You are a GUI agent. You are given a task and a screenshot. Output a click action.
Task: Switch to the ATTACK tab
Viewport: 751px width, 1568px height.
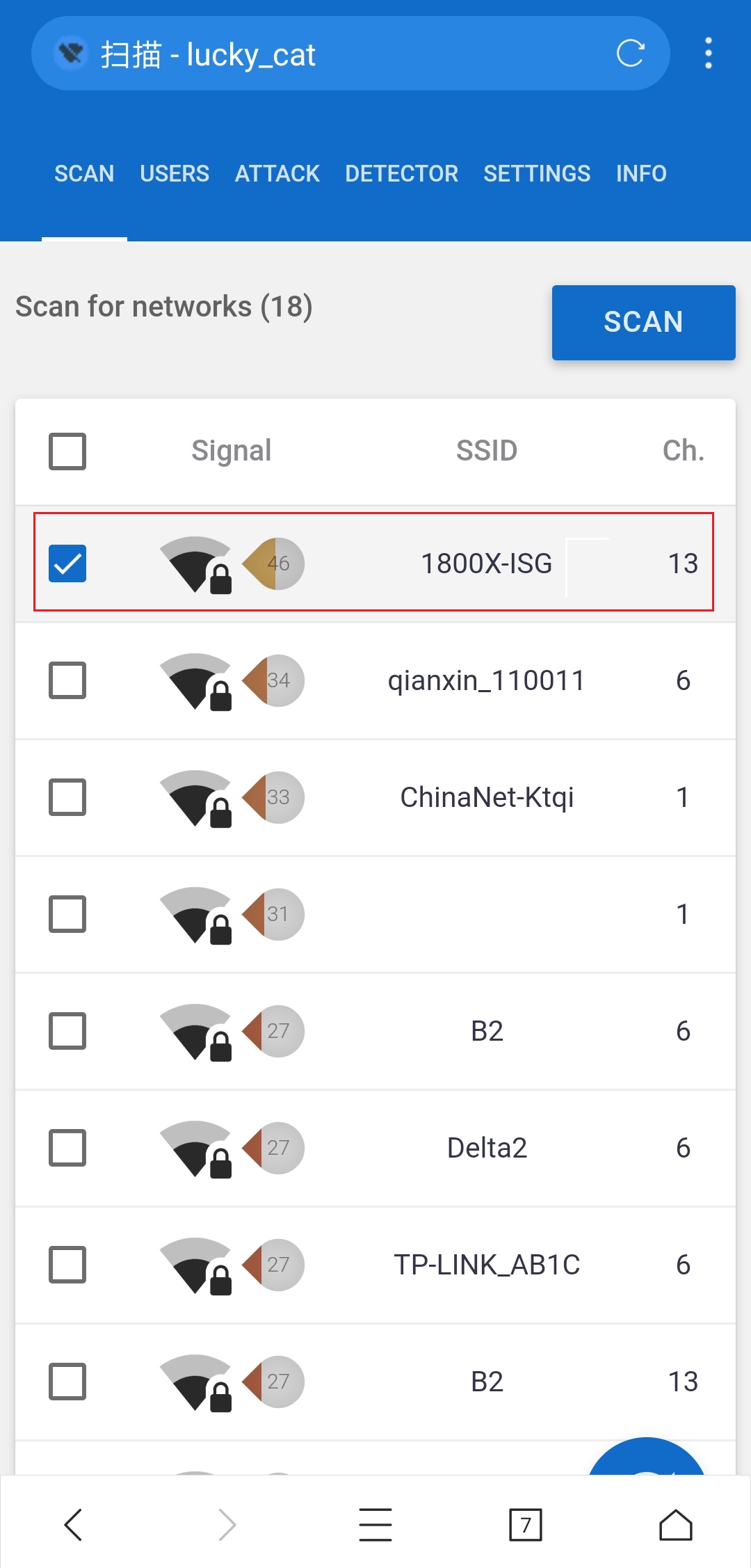(x=277, y=173)
